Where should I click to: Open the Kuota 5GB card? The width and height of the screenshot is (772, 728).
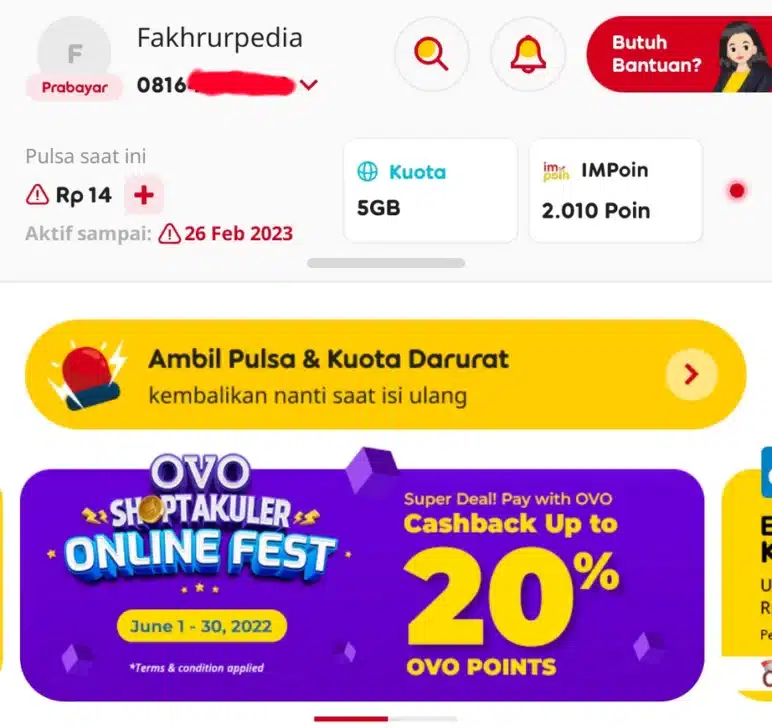click(x=430, y=190)
